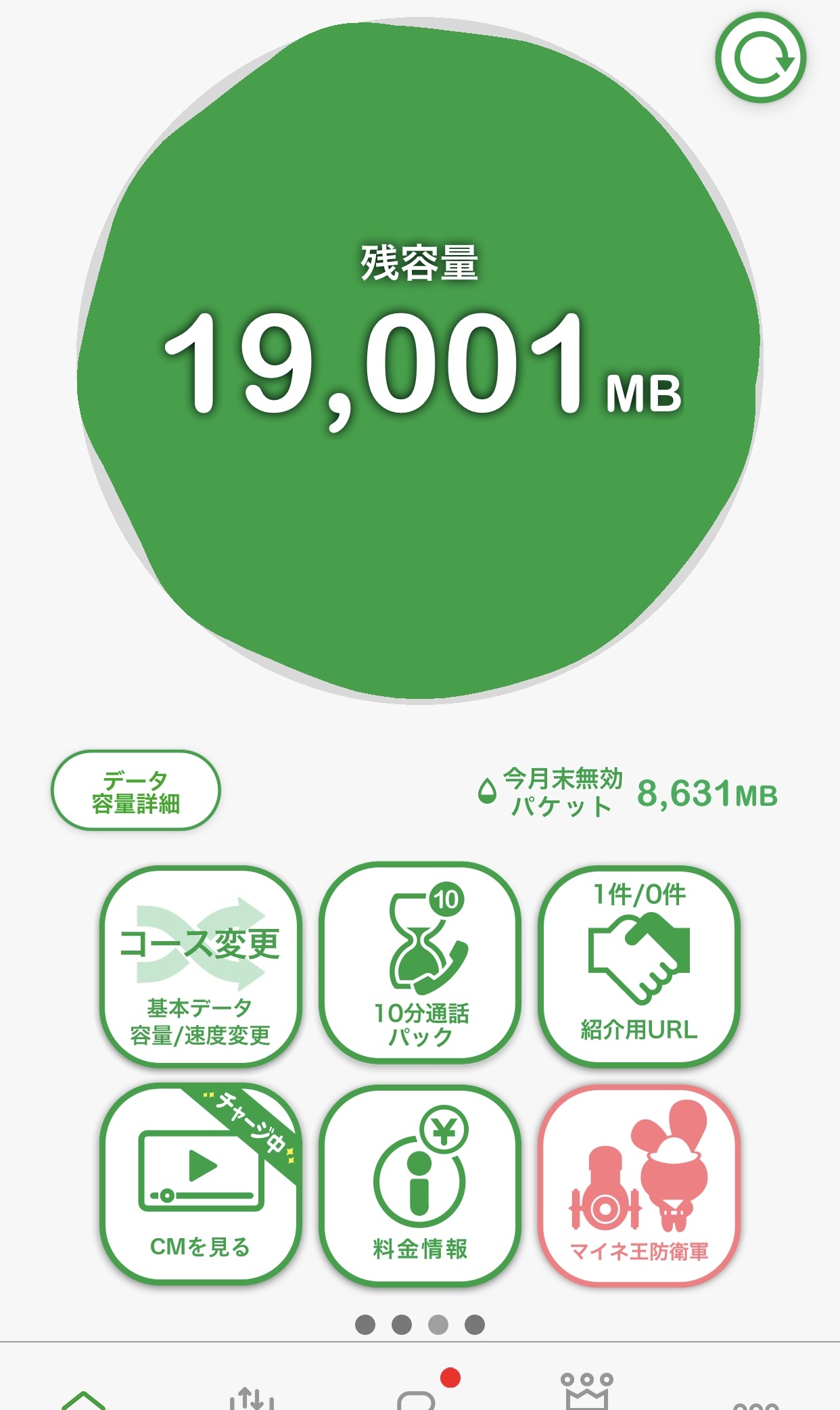The image size is (840, 1410).
Task: Open 10分通話パック call pack
Action: pos(420,963)
